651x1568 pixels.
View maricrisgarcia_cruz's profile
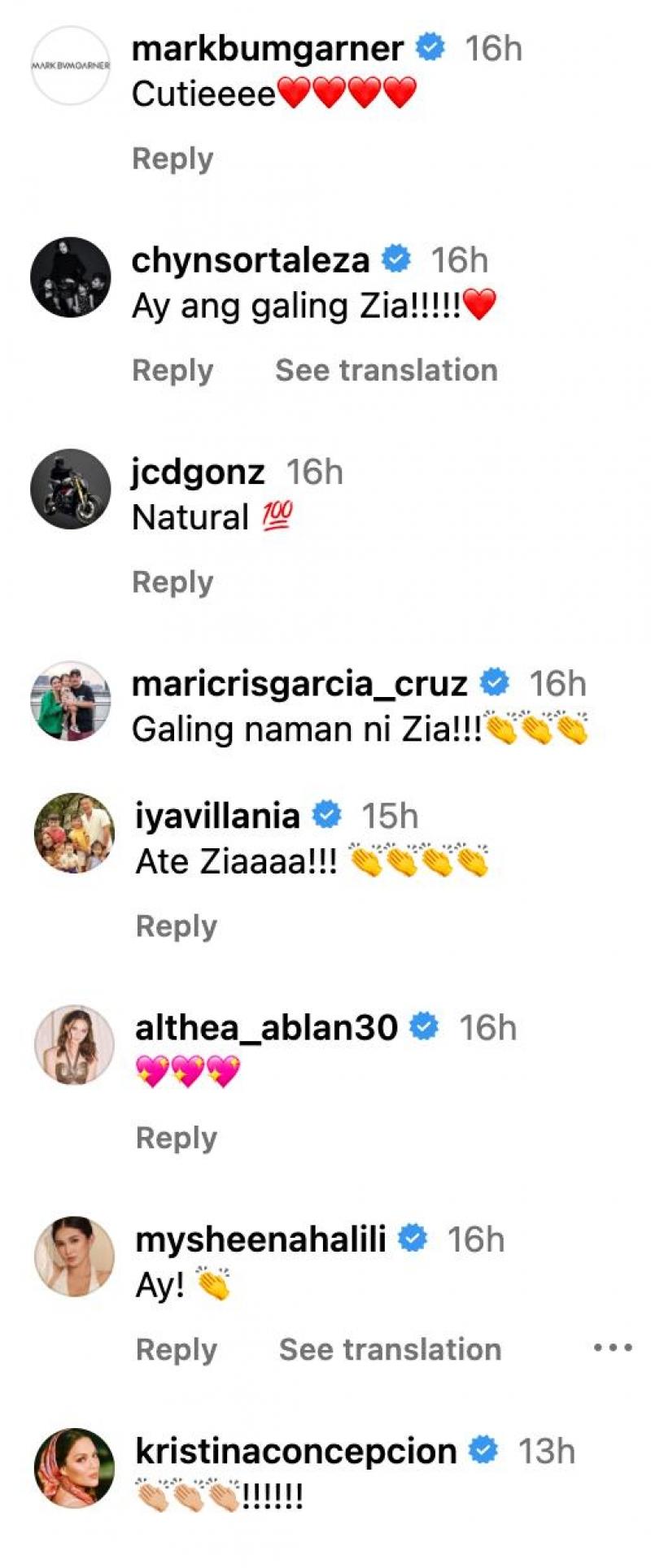coord(299,684)
